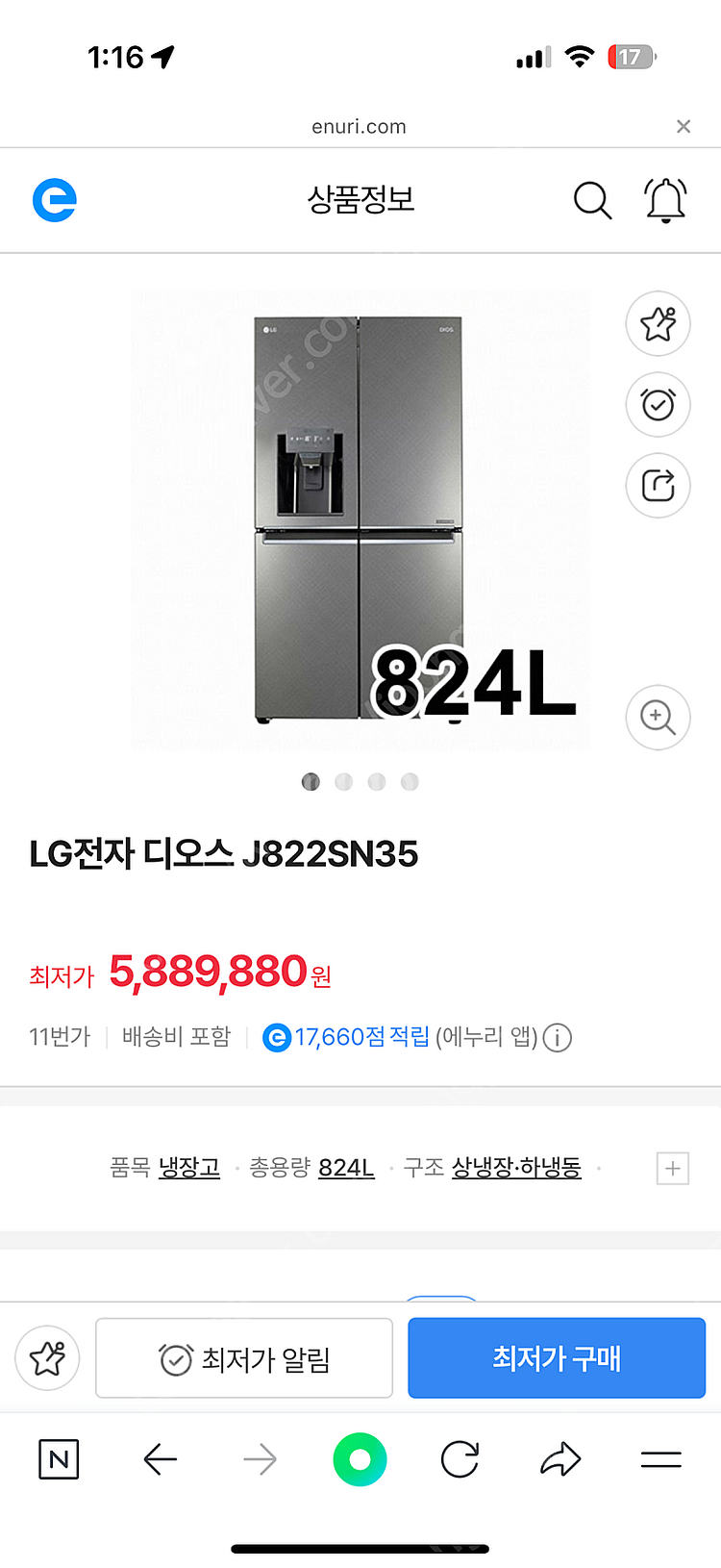721x1568 pixels.
Task: Add product to favorites beside the image
Action: coord(659,324)
